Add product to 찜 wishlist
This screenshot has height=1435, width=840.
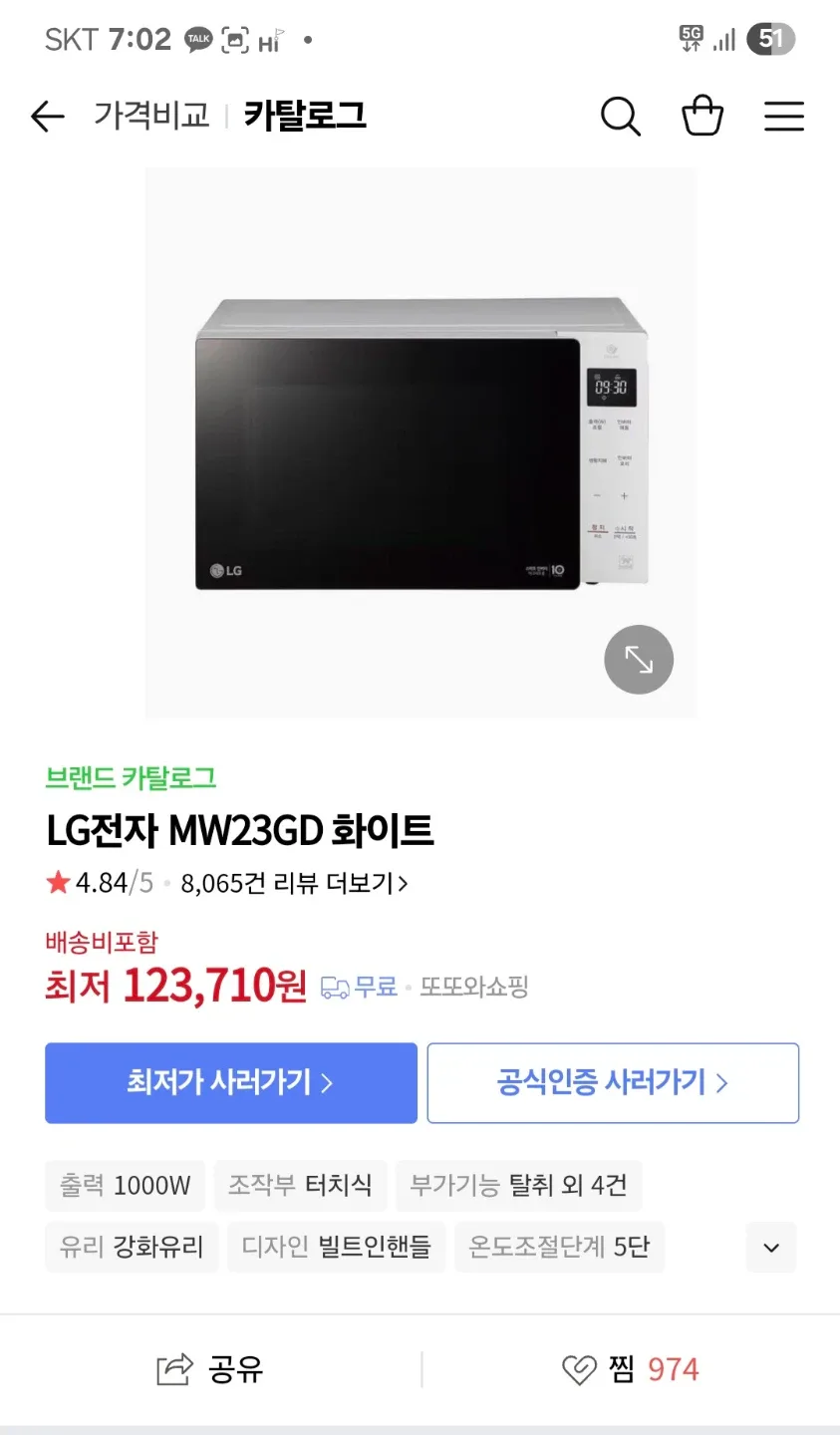point(630,1369)
